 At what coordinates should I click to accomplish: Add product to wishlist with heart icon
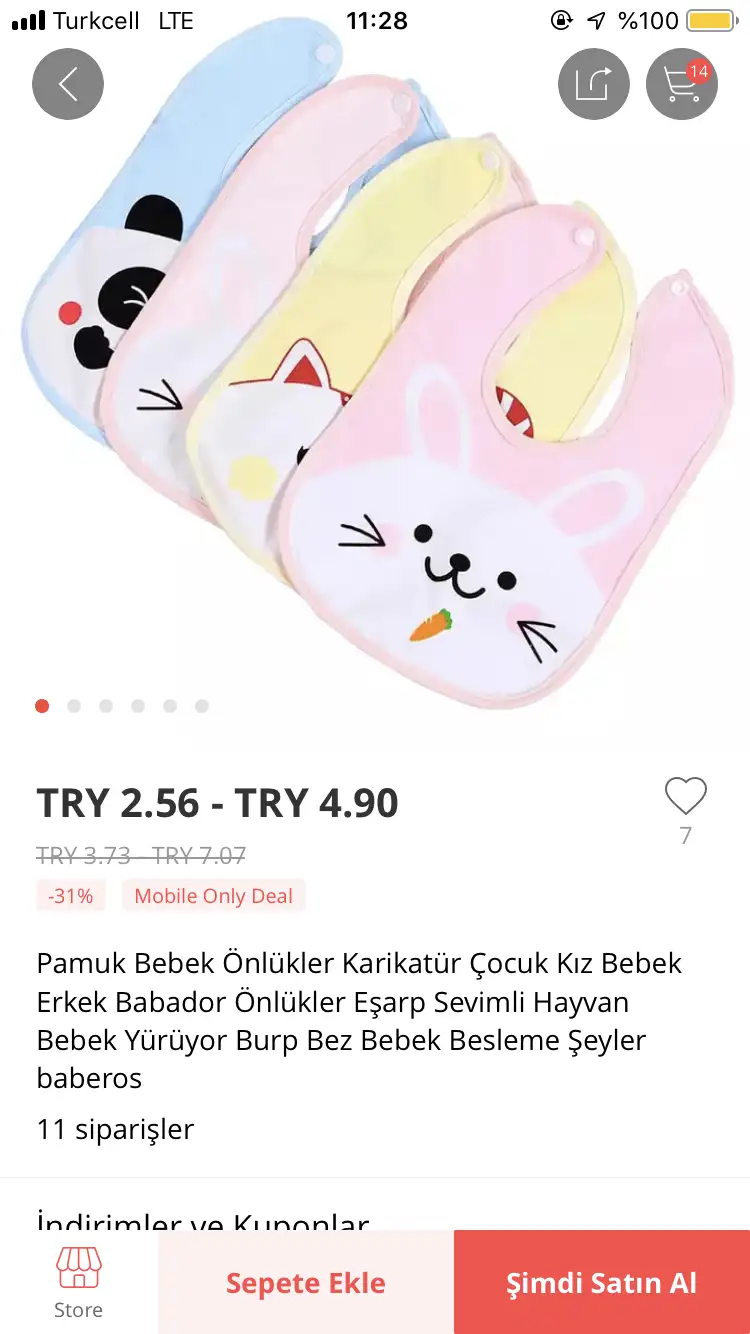(x=686, y=796)
